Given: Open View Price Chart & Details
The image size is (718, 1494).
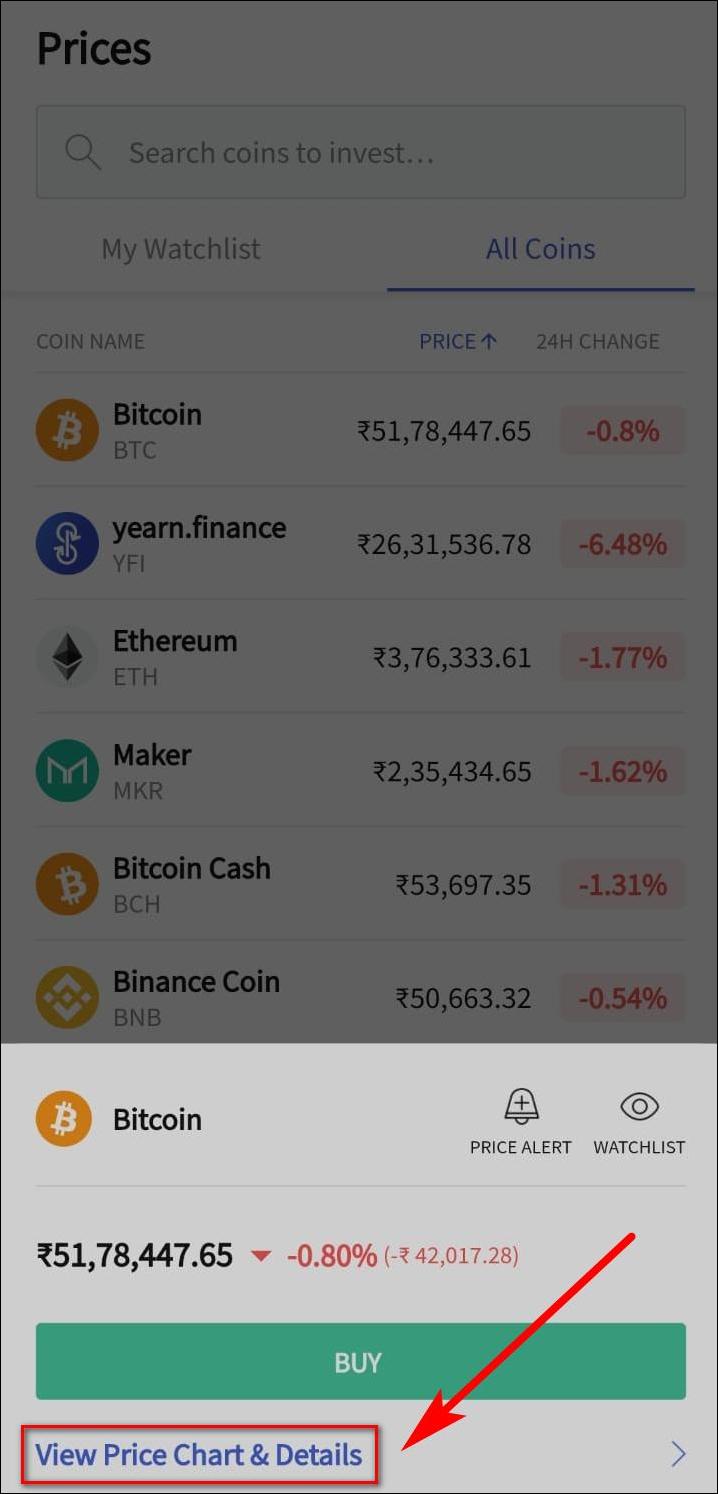Looking at the screenshot, I should [199, 1453].
